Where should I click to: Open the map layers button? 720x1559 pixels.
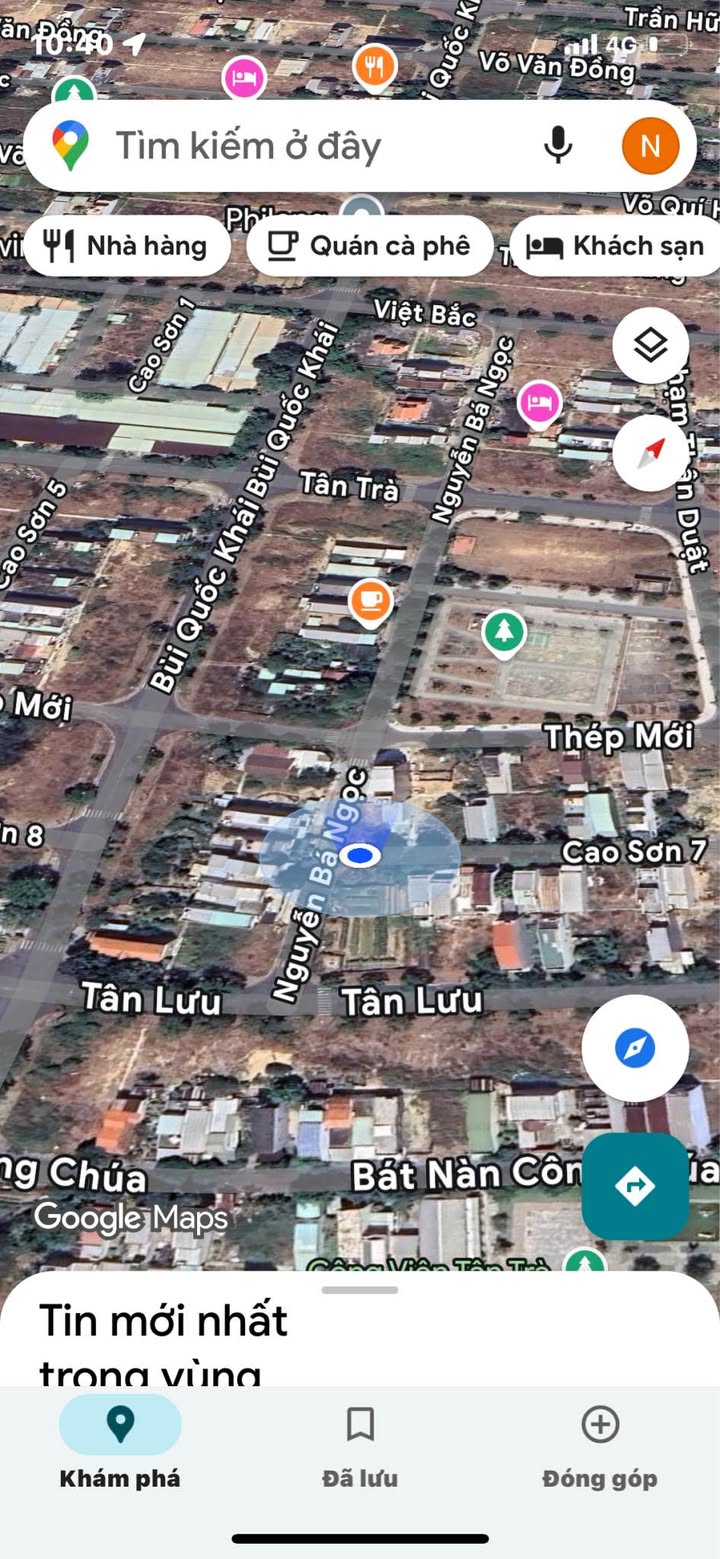tap(650, 346)
